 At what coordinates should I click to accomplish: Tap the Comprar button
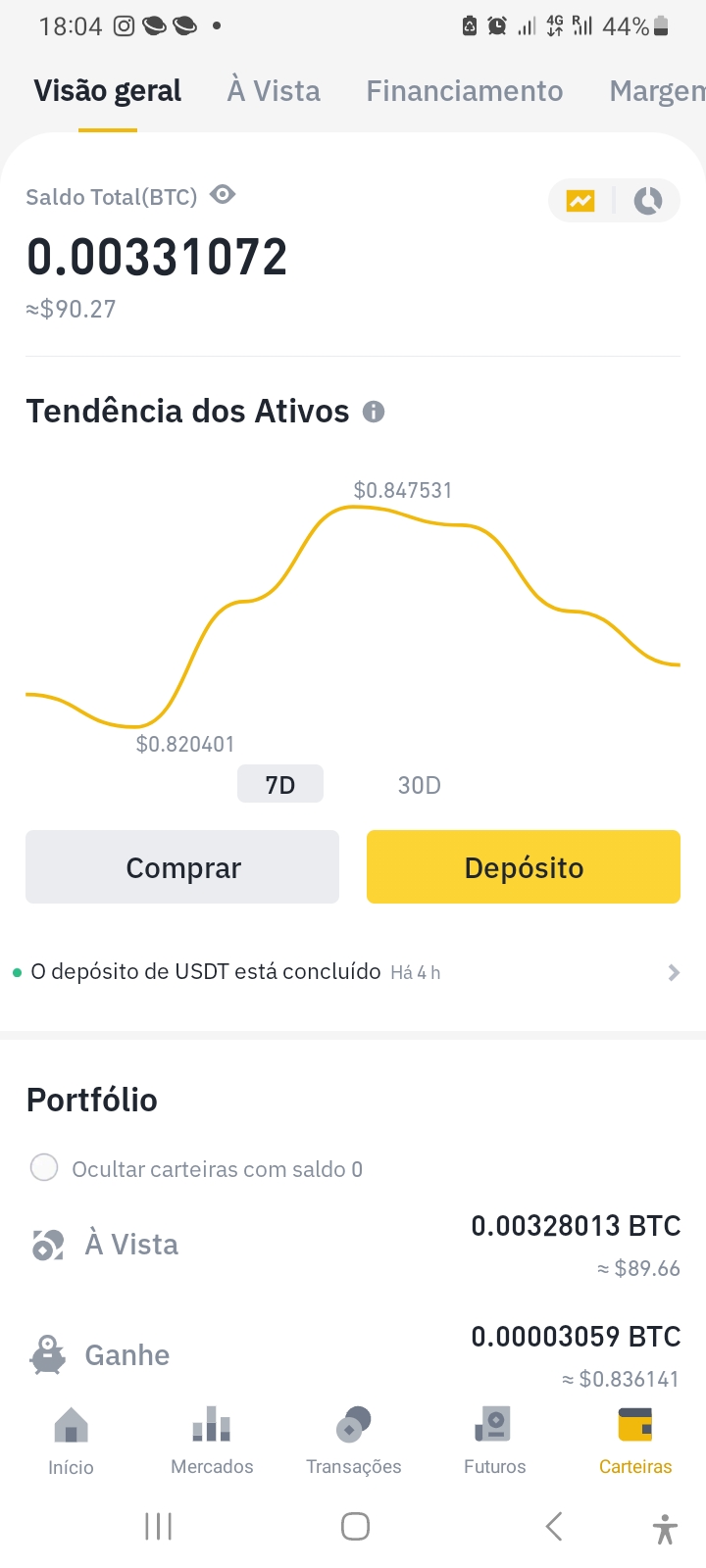[182, 867]
